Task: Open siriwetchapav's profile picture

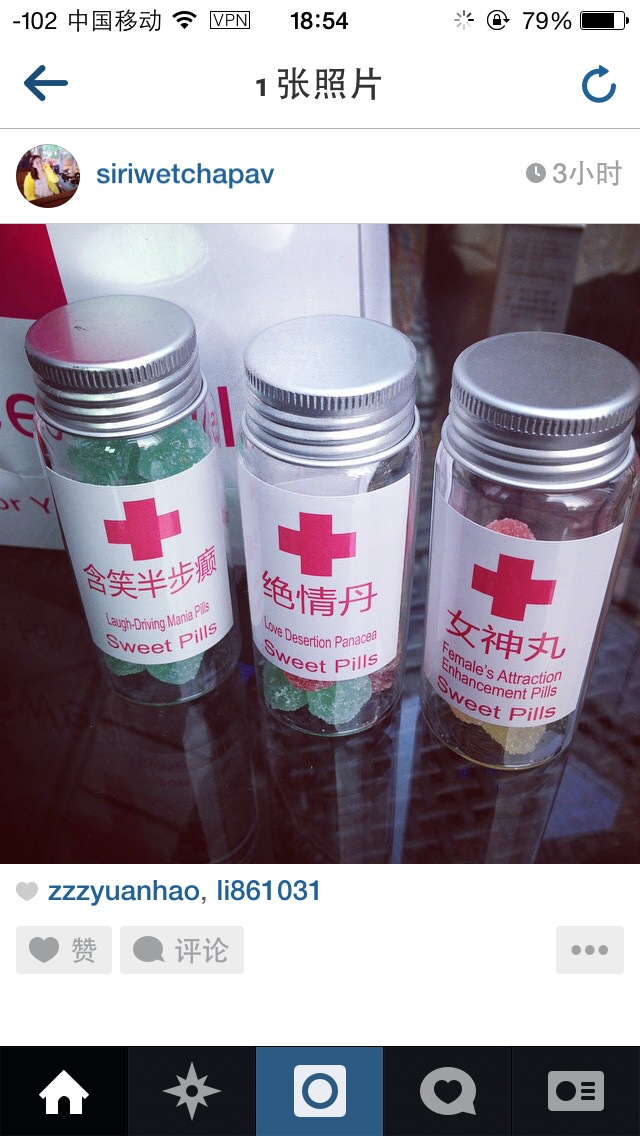Action: point(47,175)
